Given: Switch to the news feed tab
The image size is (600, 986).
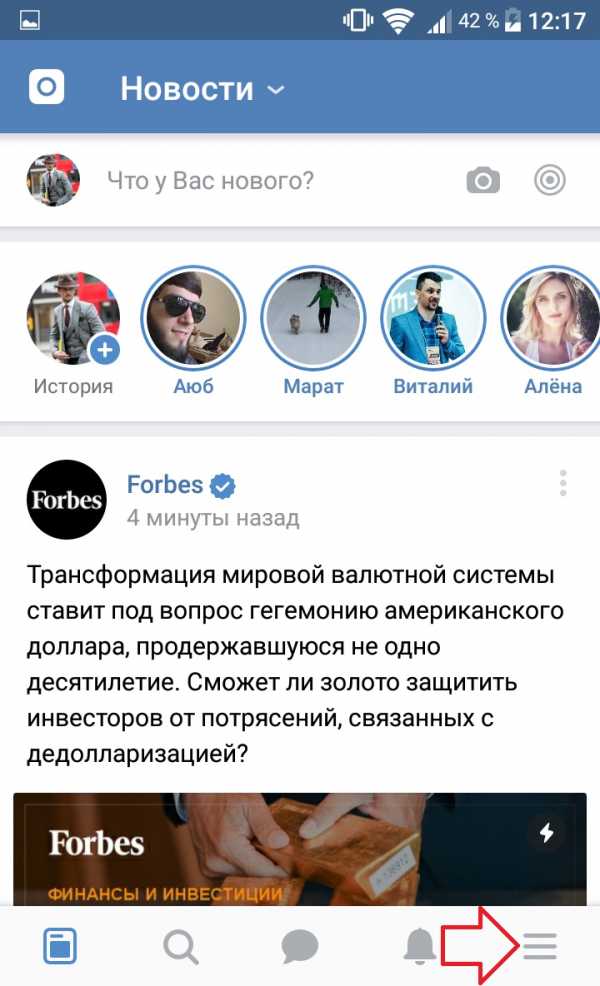Looking at the screenshot, I should click(x=60, y=945).
